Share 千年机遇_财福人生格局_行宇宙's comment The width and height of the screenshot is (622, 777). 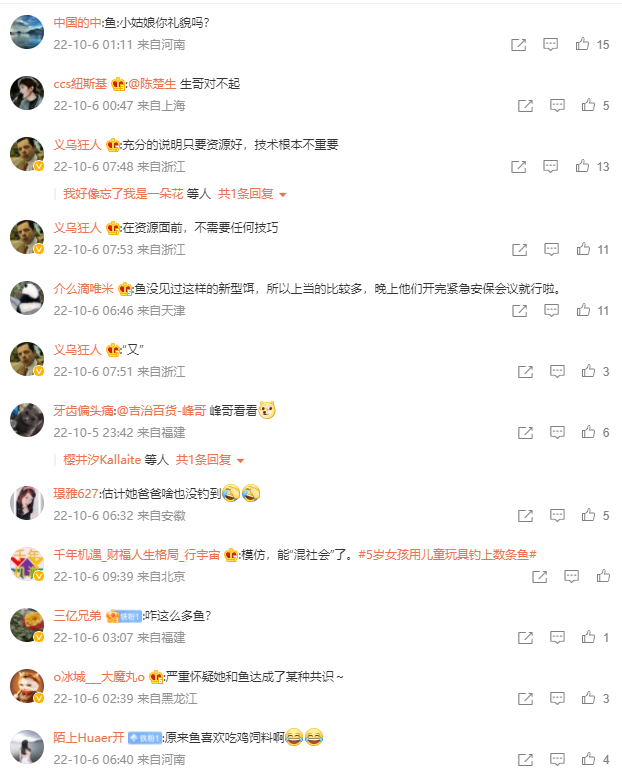click(539, 577)
